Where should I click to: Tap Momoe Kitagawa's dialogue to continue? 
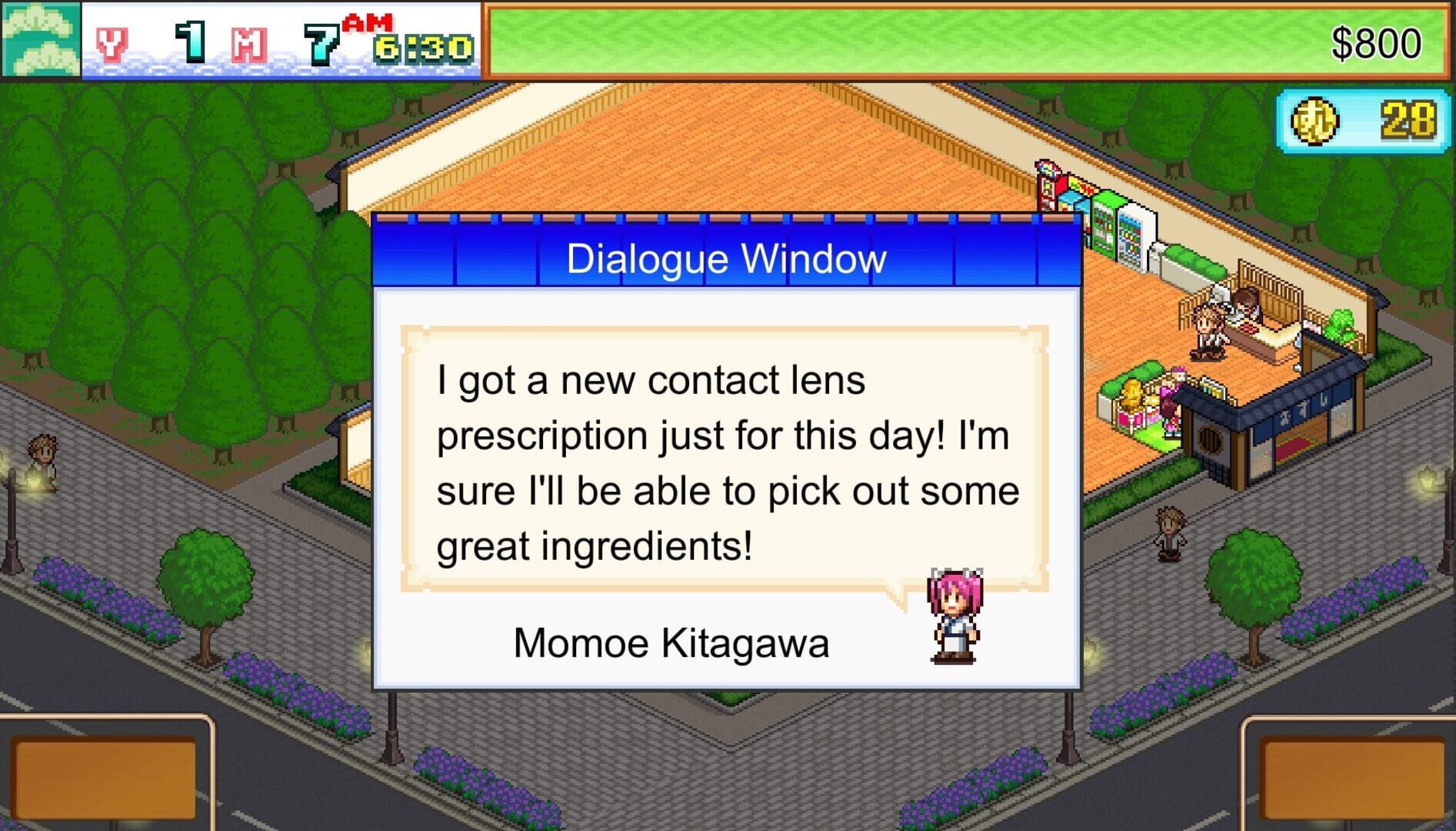725,462
